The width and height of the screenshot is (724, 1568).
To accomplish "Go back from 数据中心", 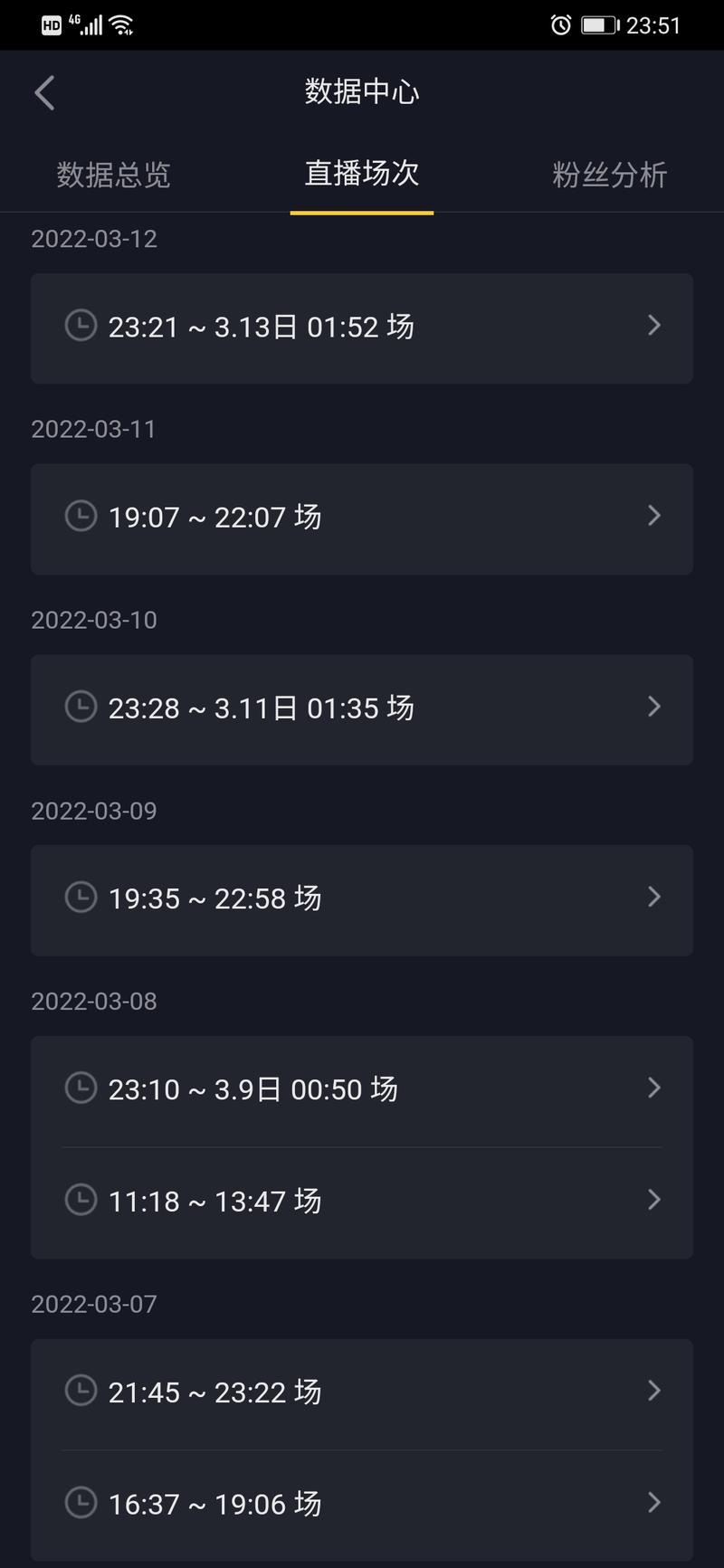I will tap(44, 92).
